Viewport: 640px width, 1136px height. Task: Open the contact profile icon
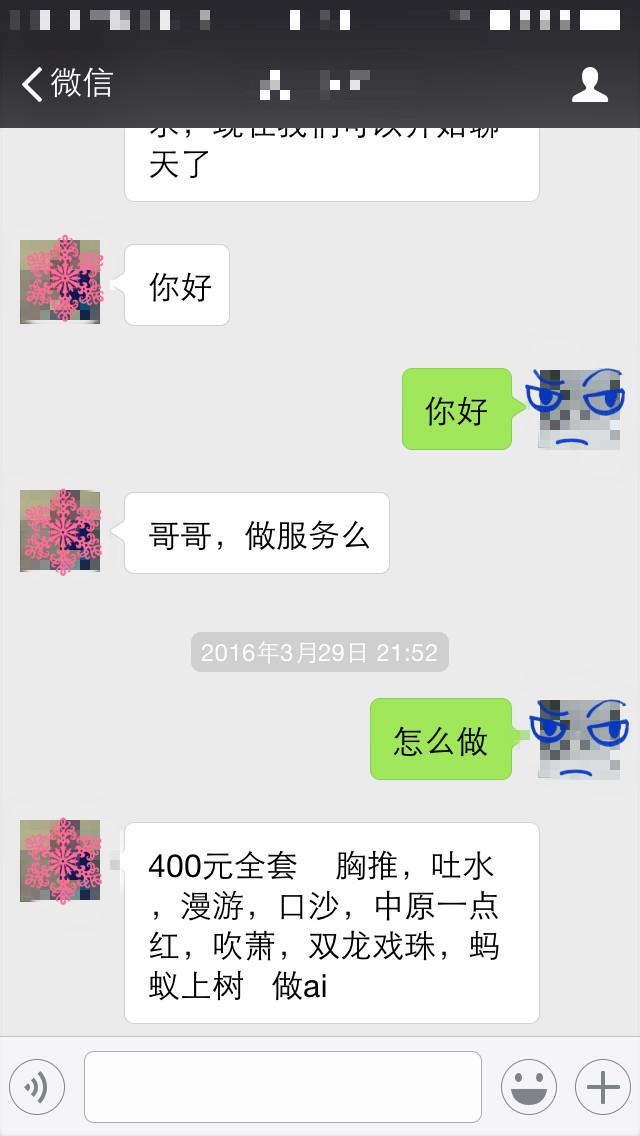pos(589,85)
